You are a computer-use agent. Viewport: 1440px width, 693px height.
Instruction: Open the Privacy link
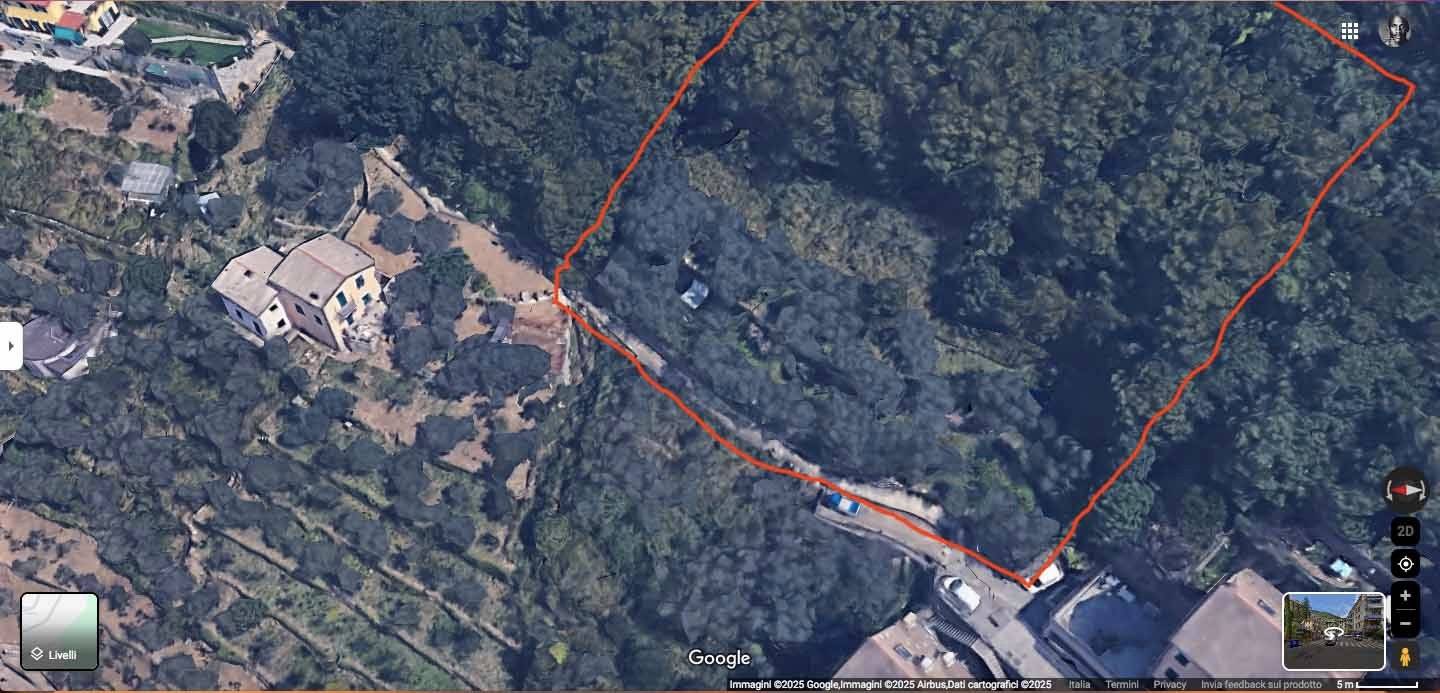click(x=1169, y=685)
